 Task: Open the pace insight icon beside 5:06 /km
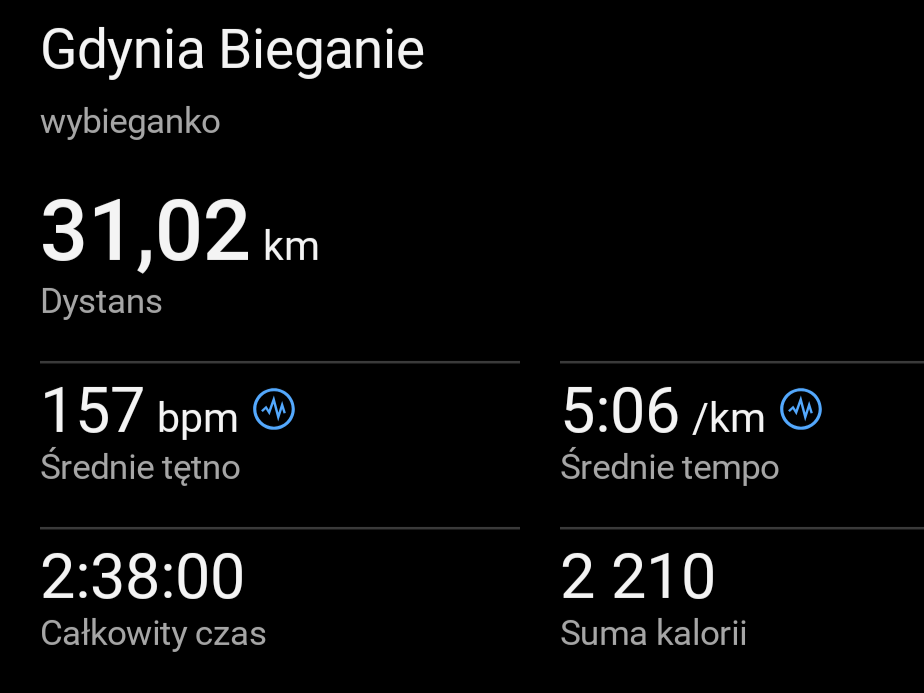pos(801,409)
